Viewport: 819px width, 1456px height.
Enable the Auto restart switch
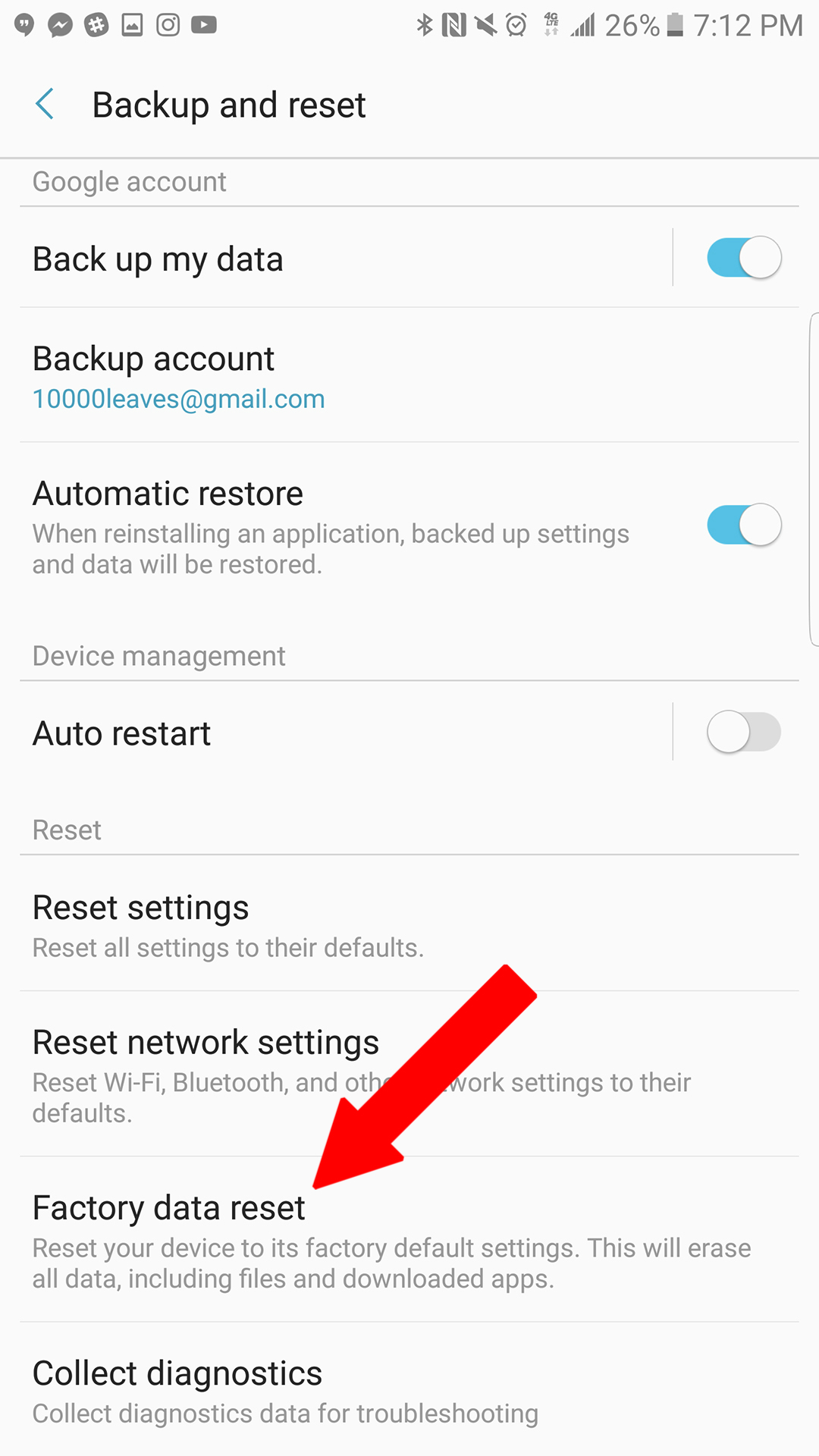744,732
